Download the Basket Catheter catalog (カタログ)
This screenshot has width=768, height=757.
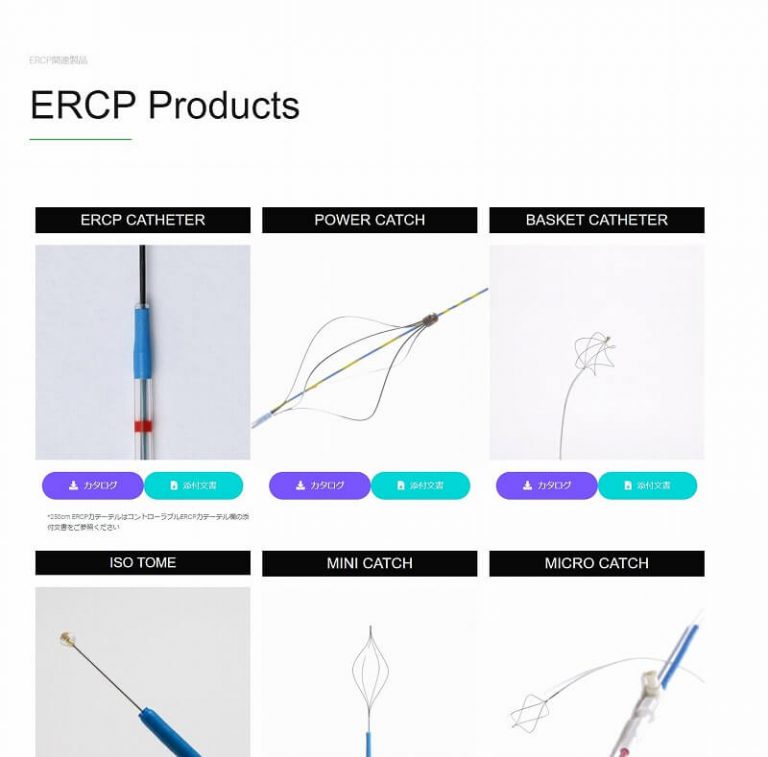(x=547, y=485)
